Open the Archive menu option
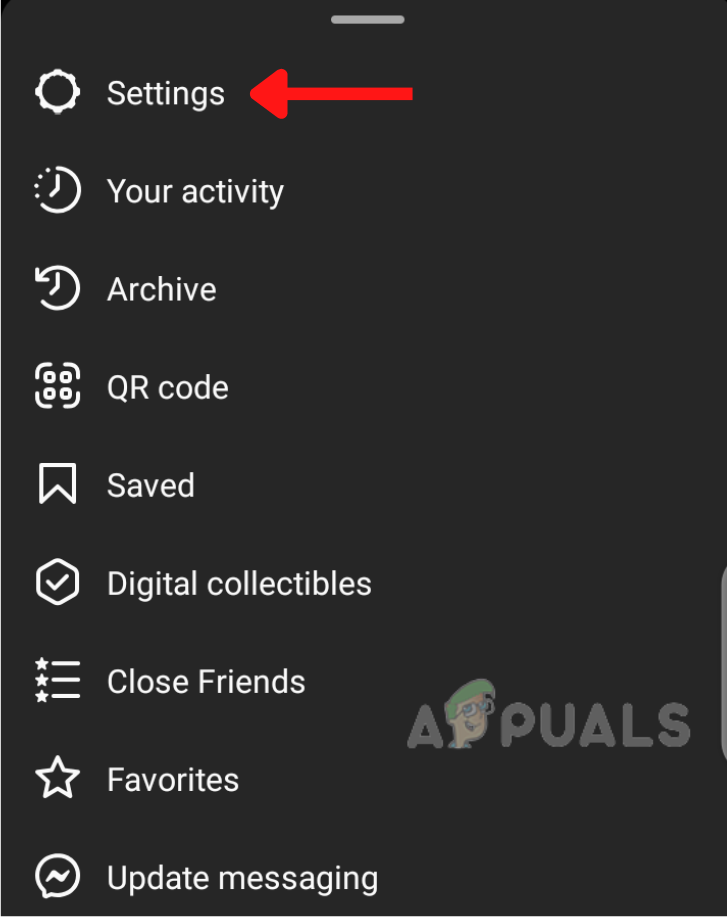Viewport: 727px width, 919px height. click(161, 288)
